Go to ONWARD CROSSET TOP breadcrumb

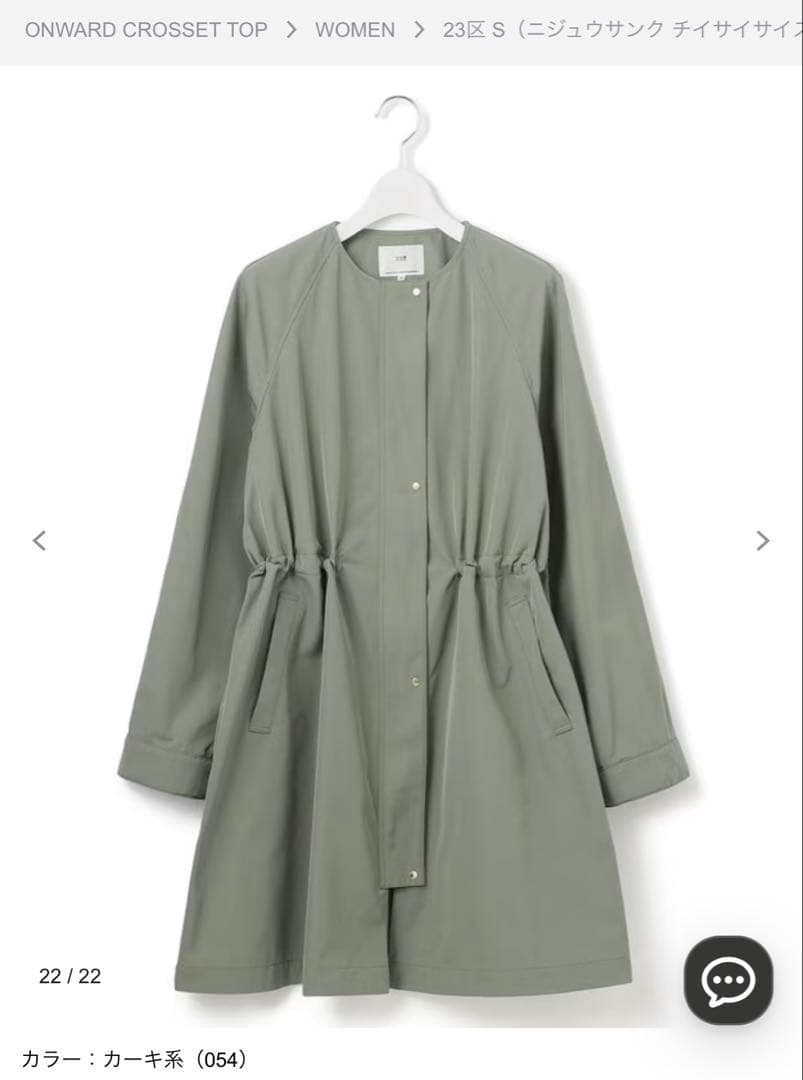(146, 30)
